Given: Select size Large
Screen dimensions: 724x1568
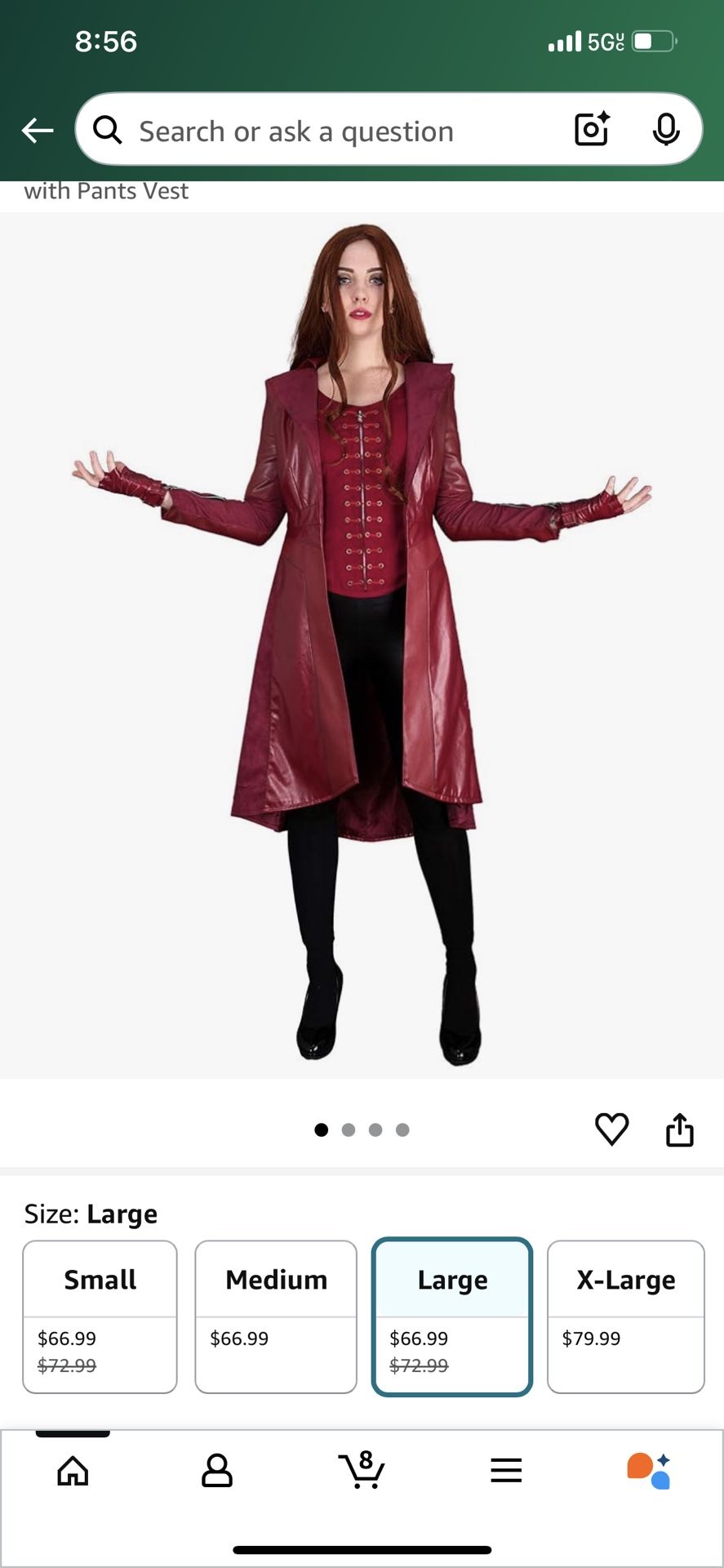Looking at the screenshot, I should point(452,1316).
